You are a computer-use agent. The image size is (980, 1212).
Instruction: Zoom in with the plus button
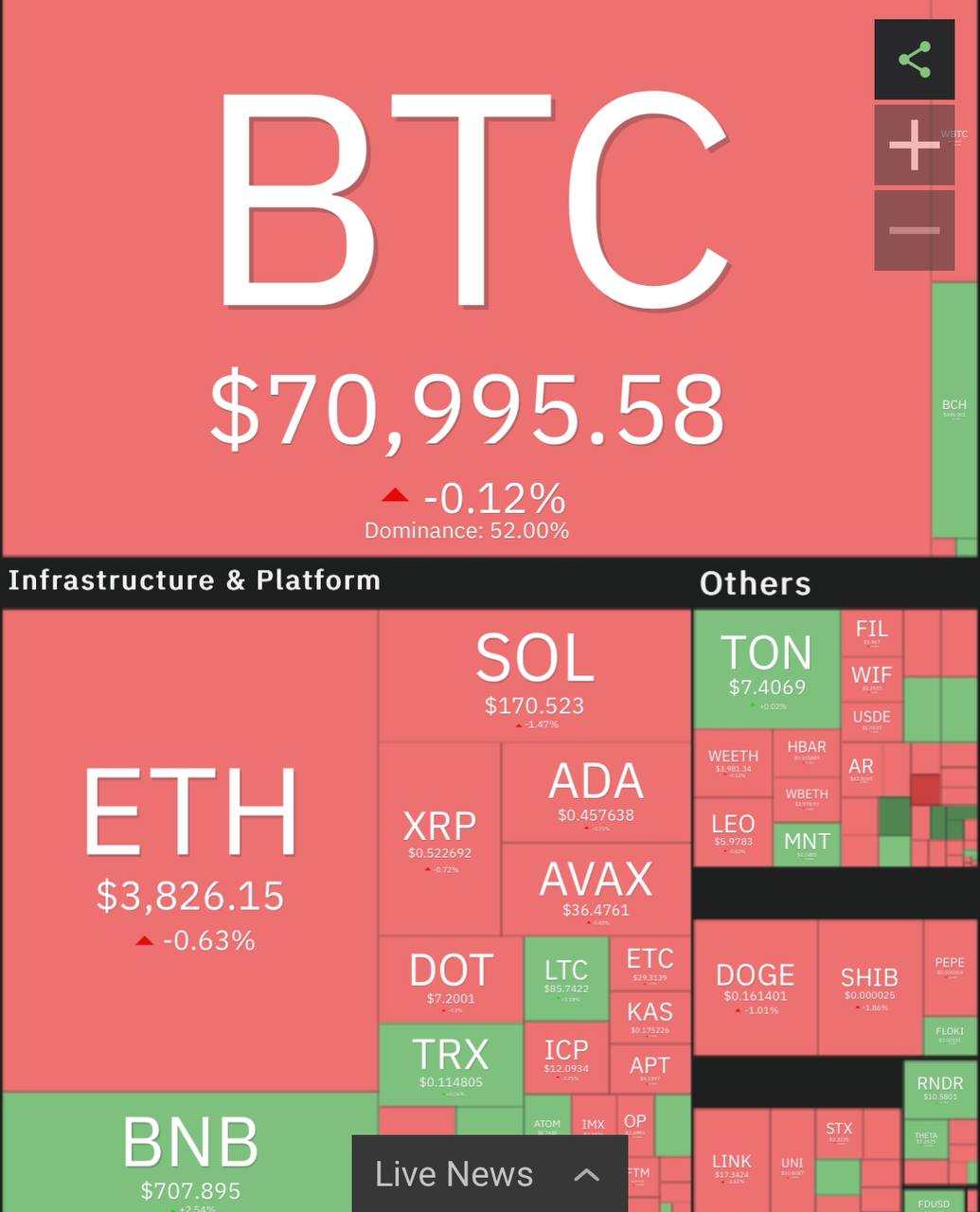(914, 145)
